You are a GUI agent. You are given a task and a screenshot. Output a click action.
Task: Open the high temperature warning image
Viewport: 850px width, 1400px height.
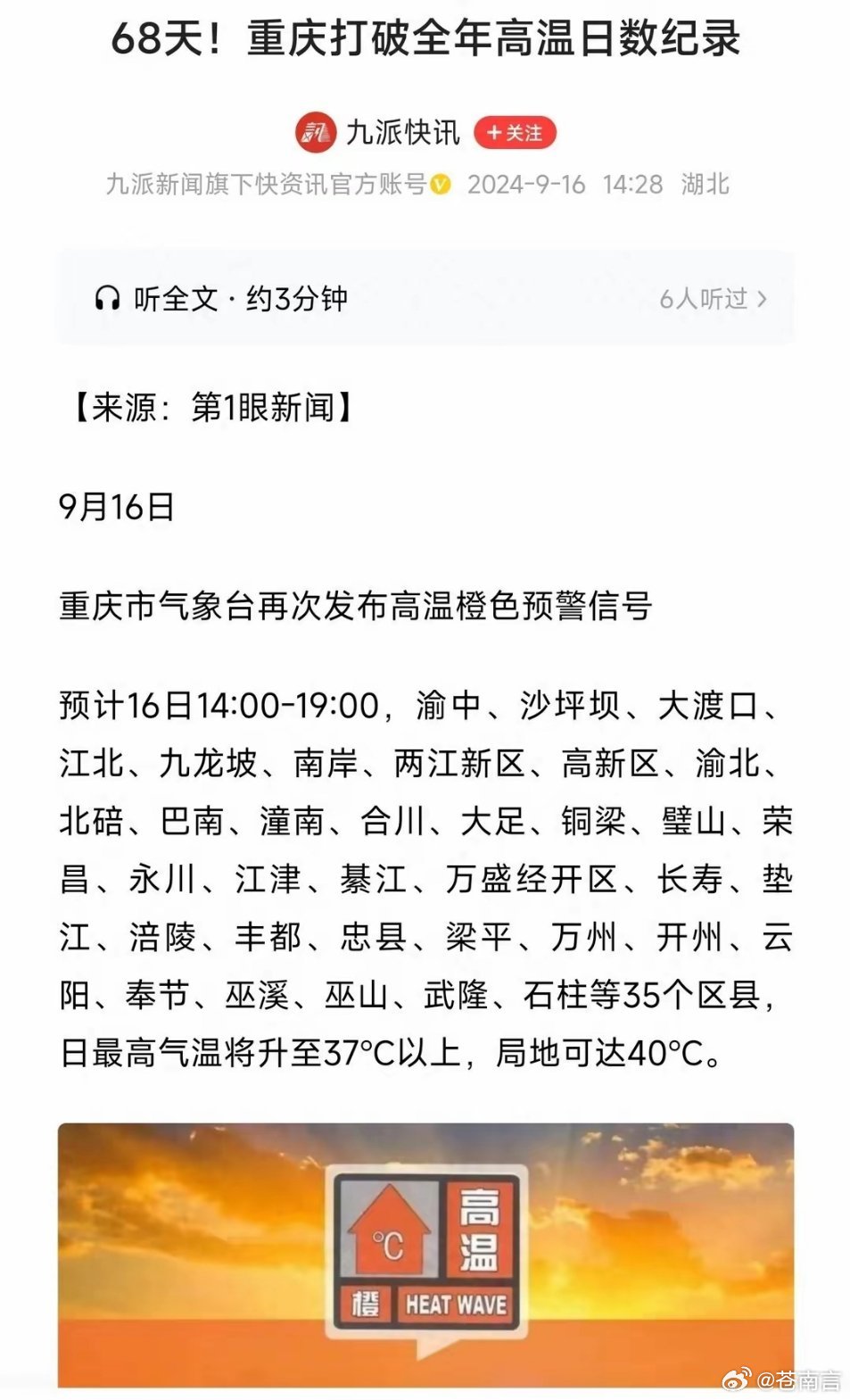[425, 1254]
